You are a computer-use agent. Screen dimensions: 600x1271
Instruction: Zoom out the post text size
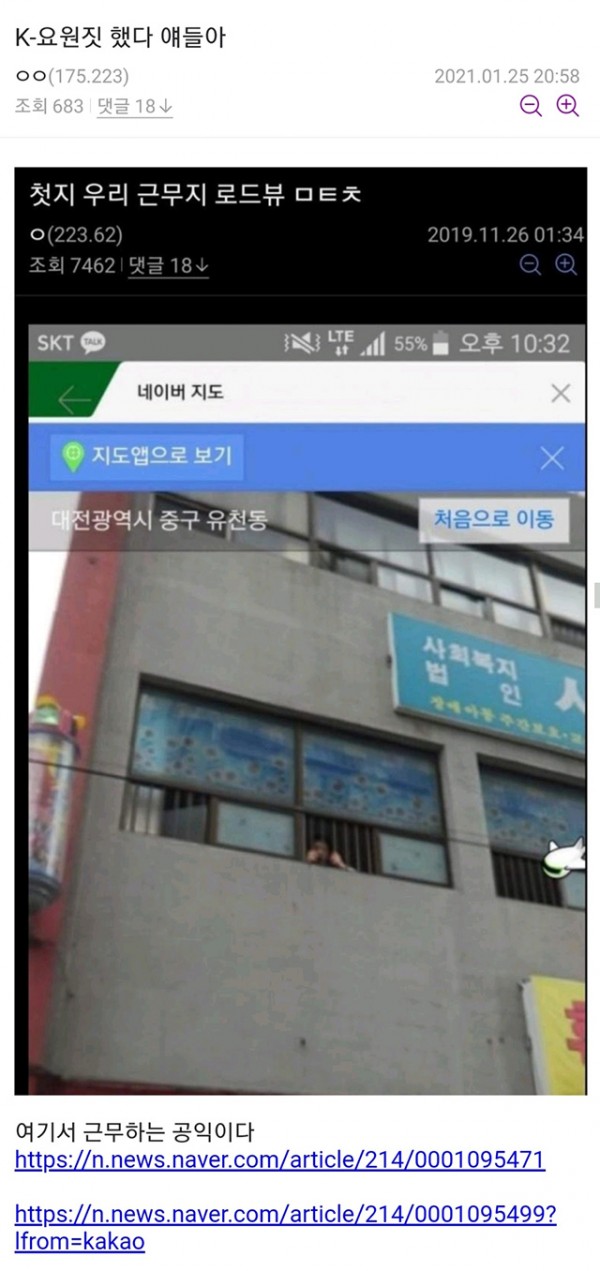[531, 106]
